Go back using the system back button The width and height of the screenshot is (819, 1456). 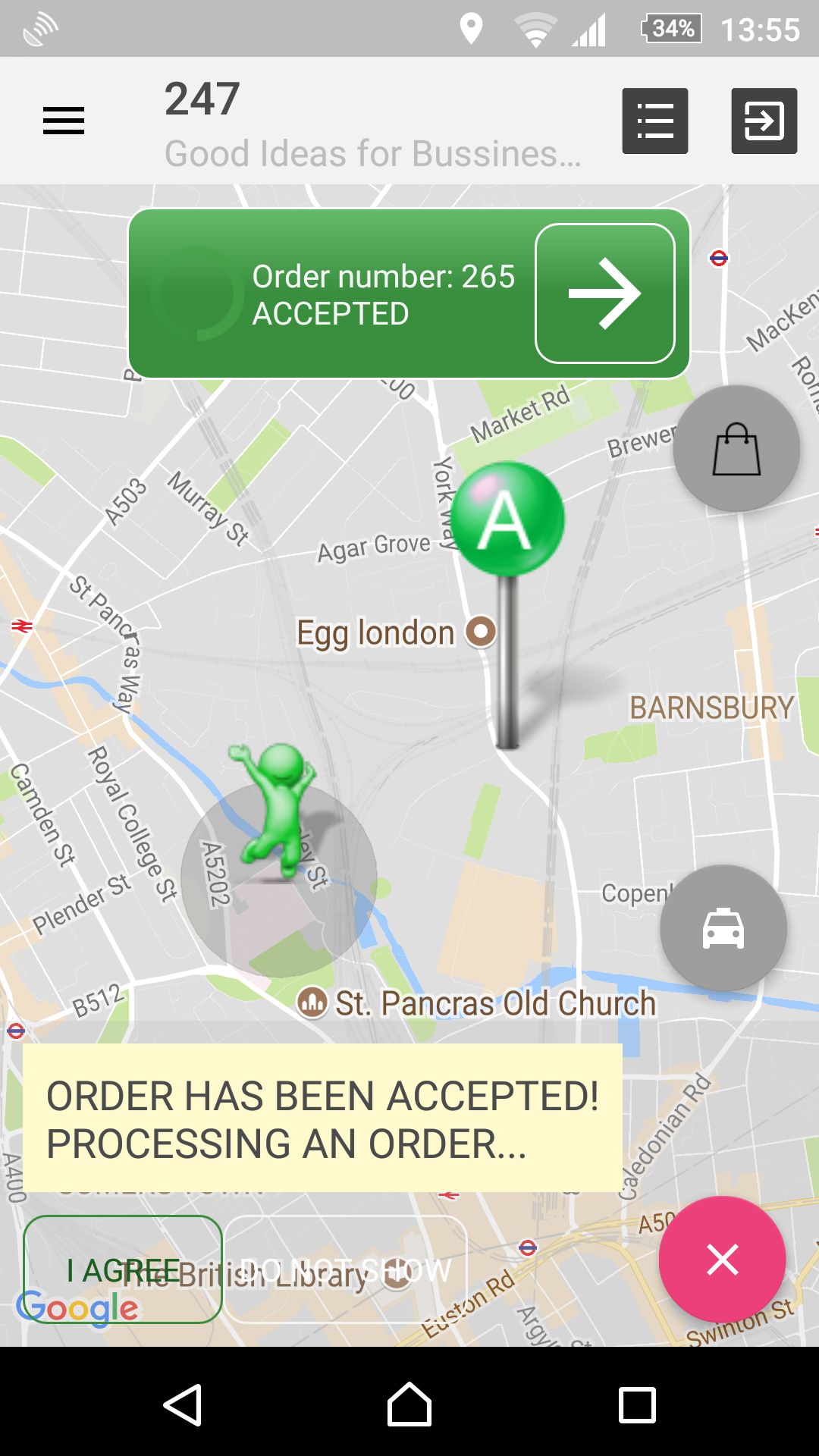183,1404
